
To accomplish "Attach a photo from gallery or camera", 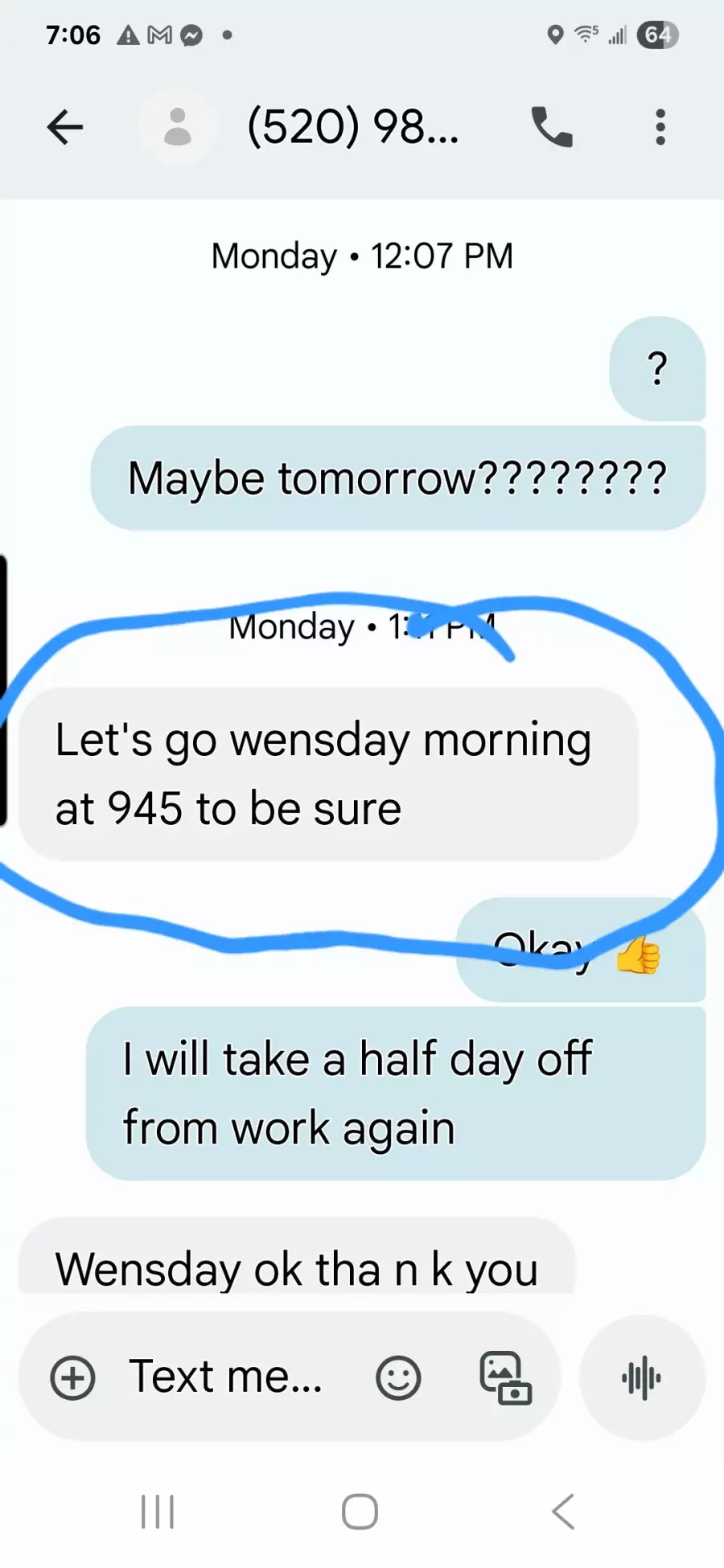I will (x=505, y=1377).
